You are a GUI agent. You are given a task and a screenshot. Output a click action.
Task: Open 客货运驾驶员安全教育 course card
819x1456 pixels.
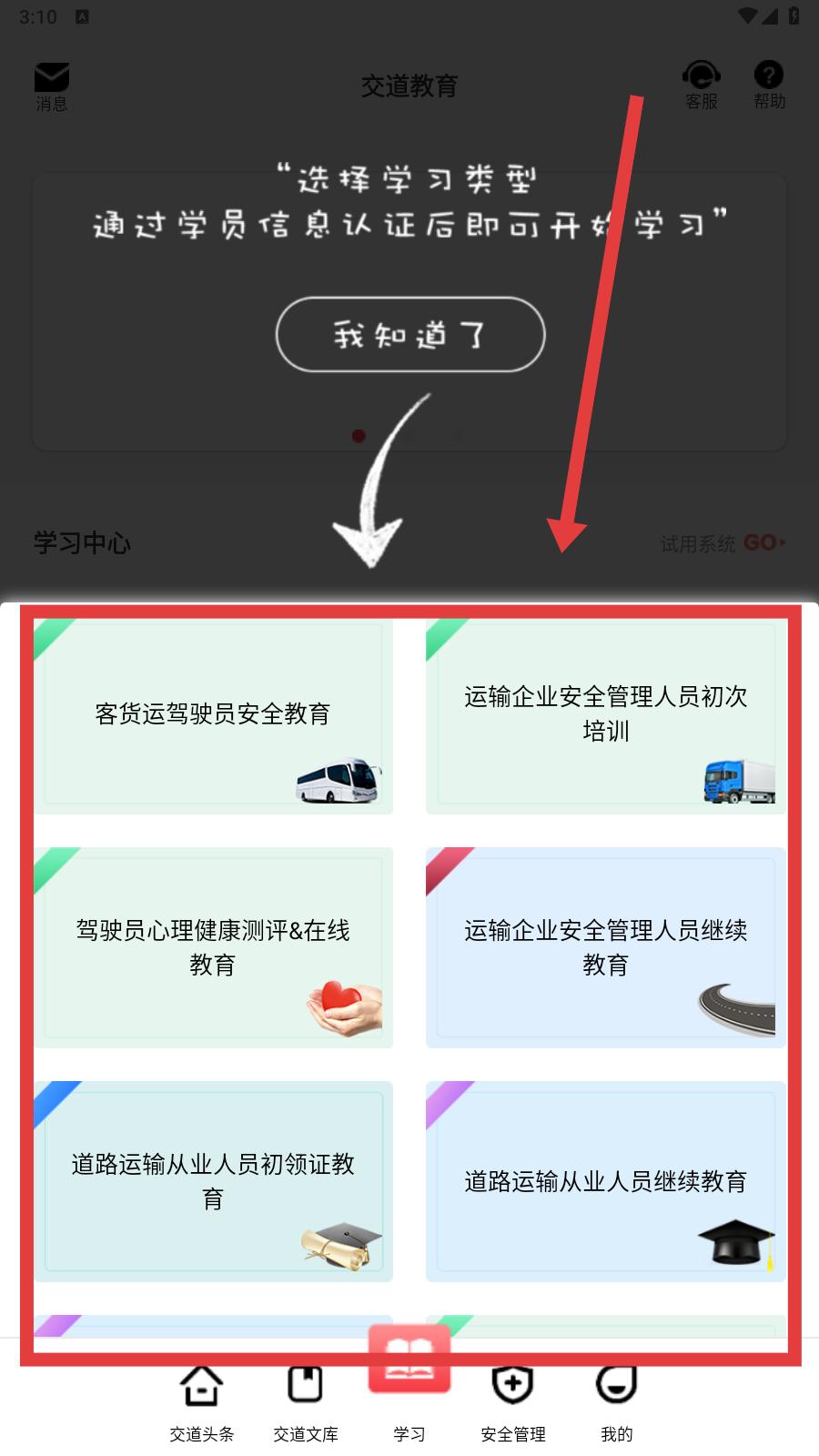[x=213, y=714]
